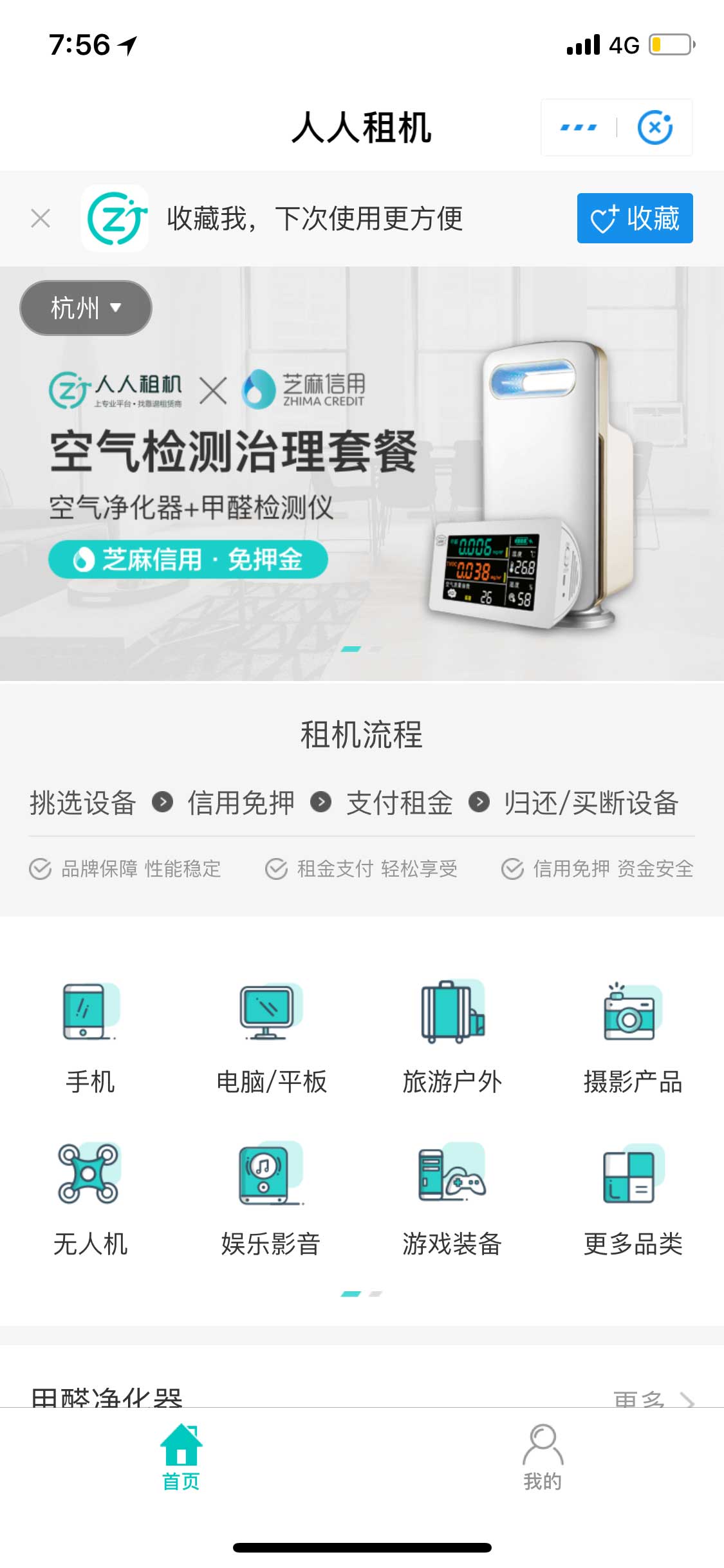Image resolution: width=724 pixels, height=1568 pixels.
Task: Switch to the 首页 tab
Action: click(x=181, y=1457)
